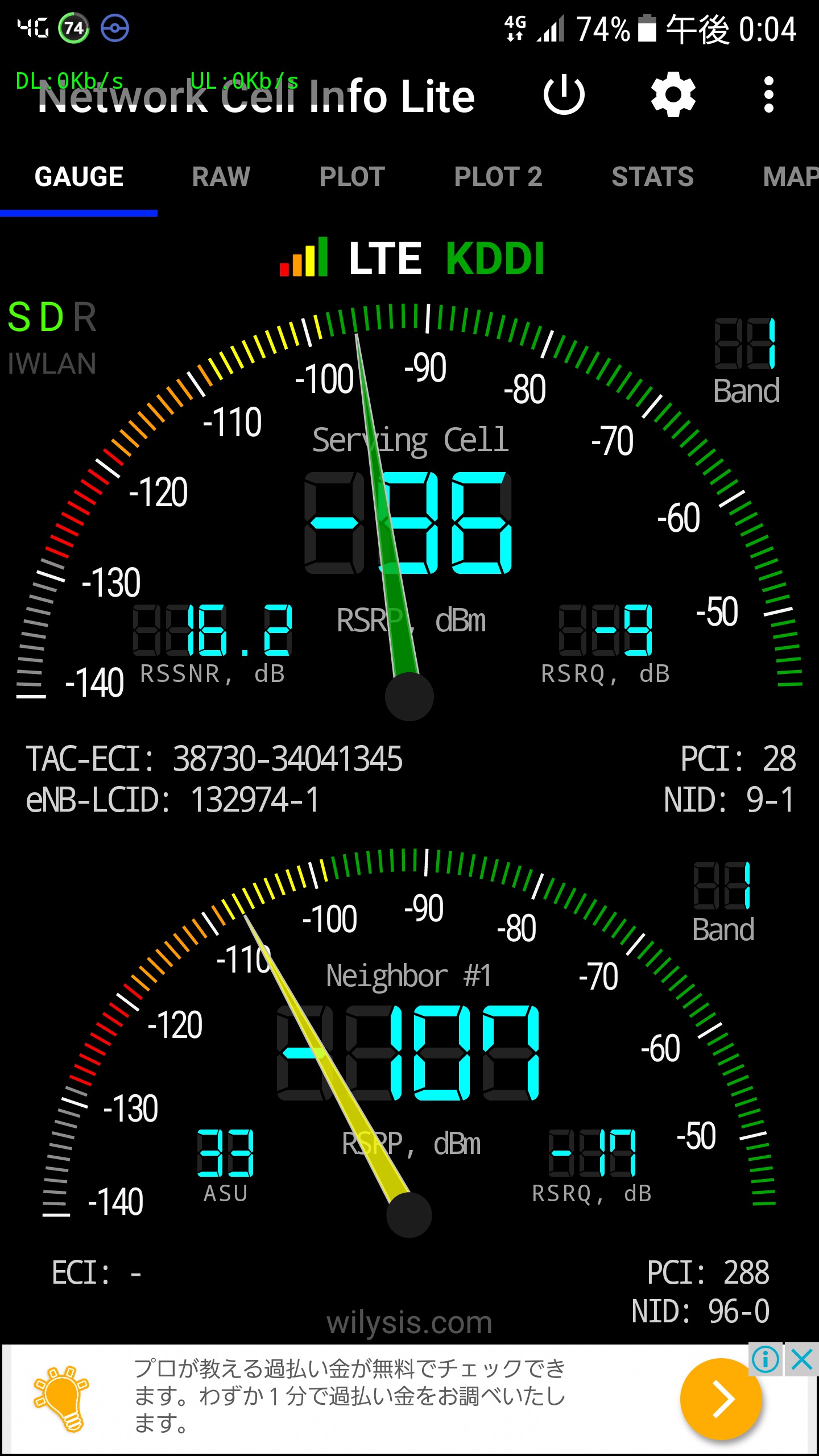819x1456 pixels.
Task: Tap the orange arrow button in the ad
Action: (x=721, y=1399)
